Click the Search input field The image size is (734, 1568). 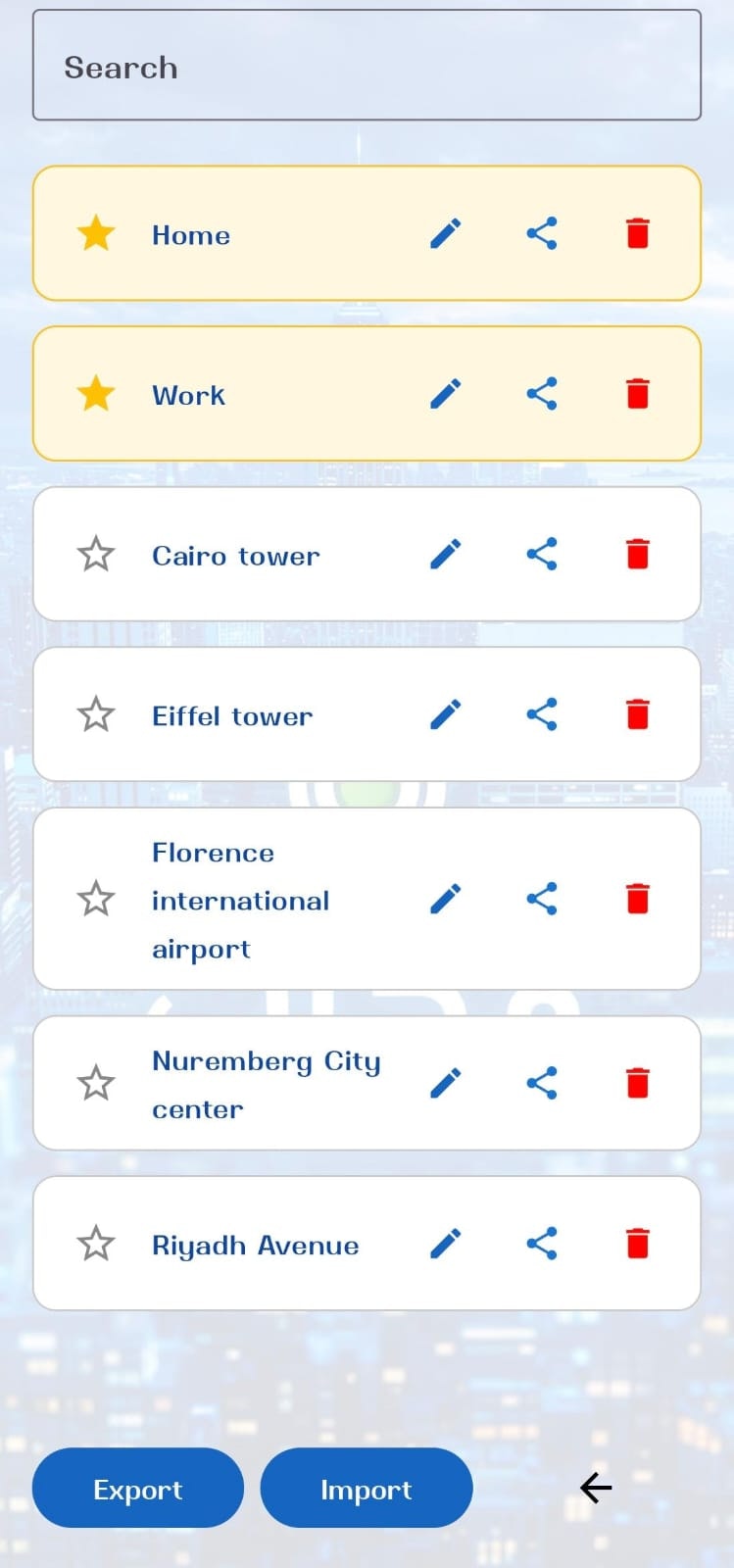tap(367, 64)
